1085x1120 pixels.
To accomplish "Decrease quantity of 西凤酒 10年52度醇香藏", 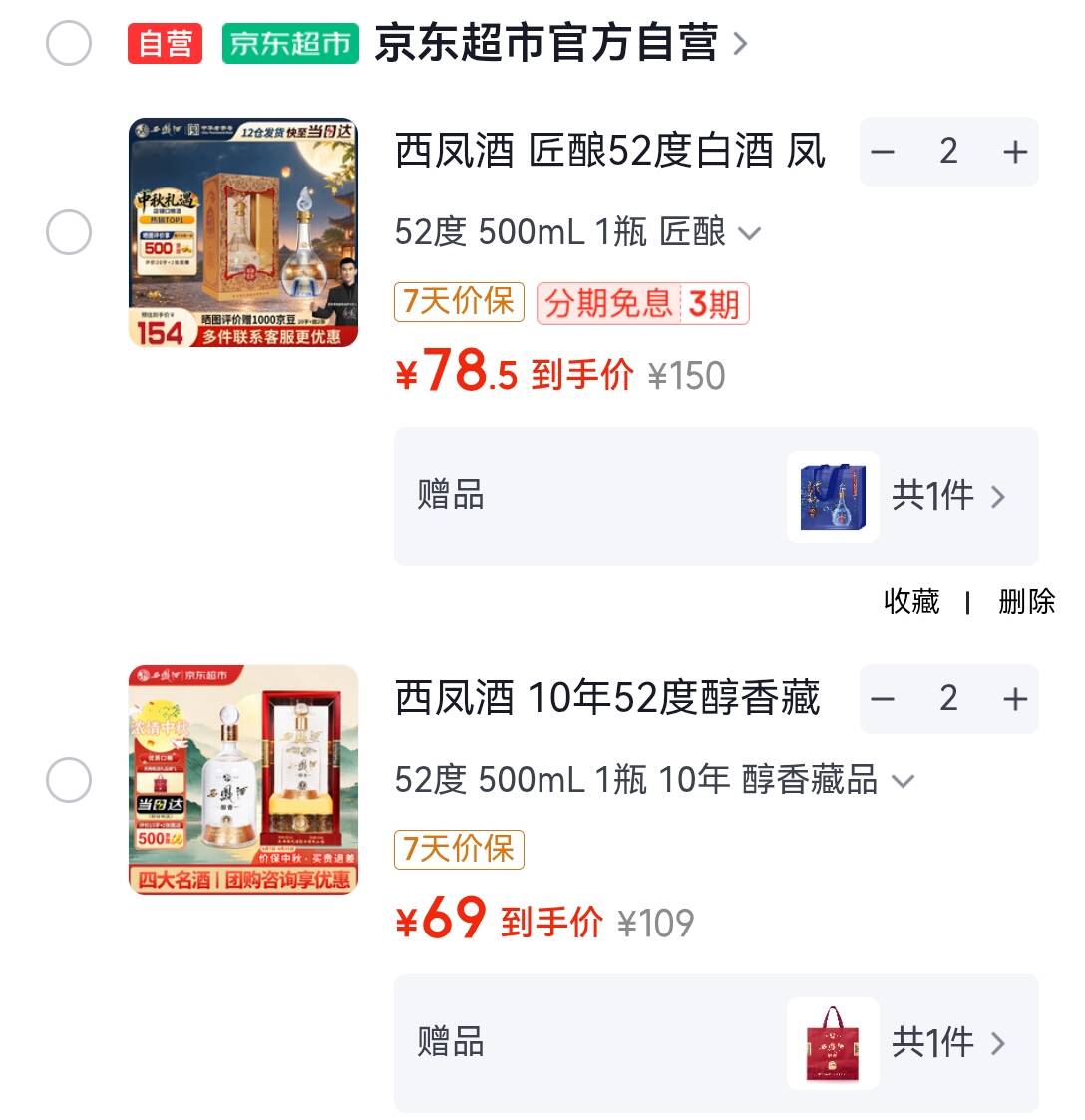I will point(883,698).
